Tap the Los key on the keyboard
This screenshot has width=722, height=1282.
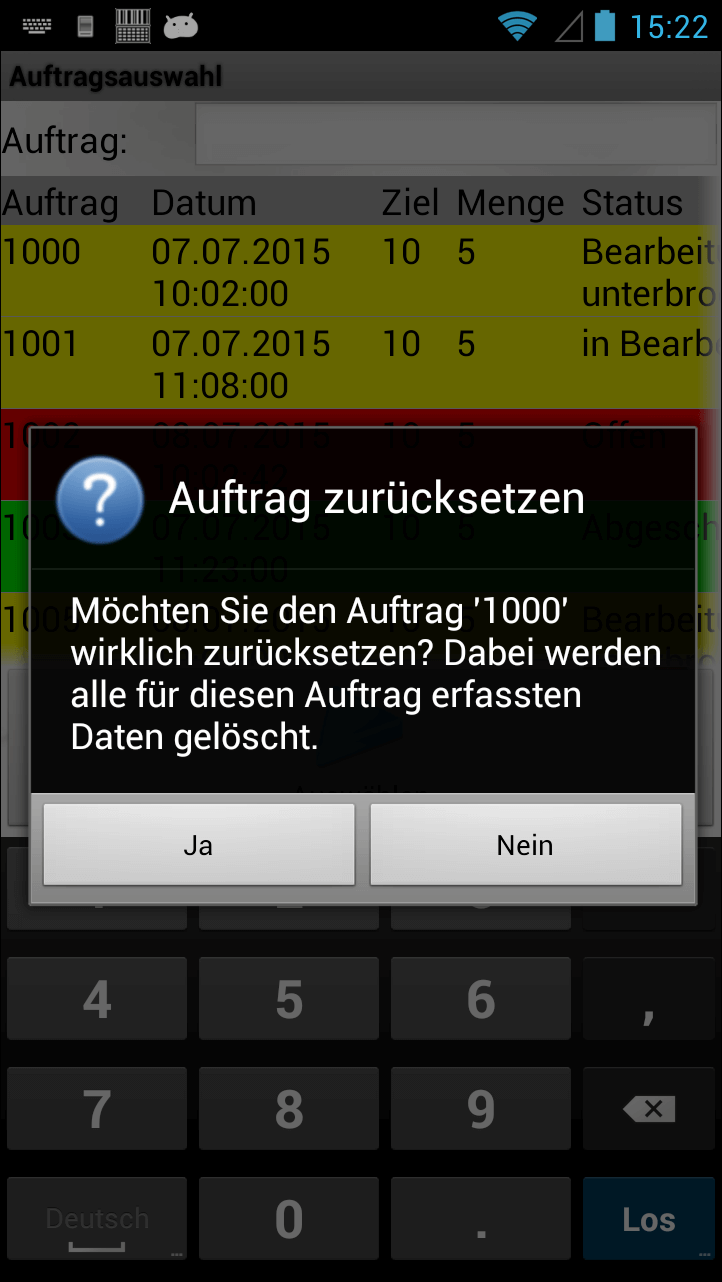pos(649,1219)
